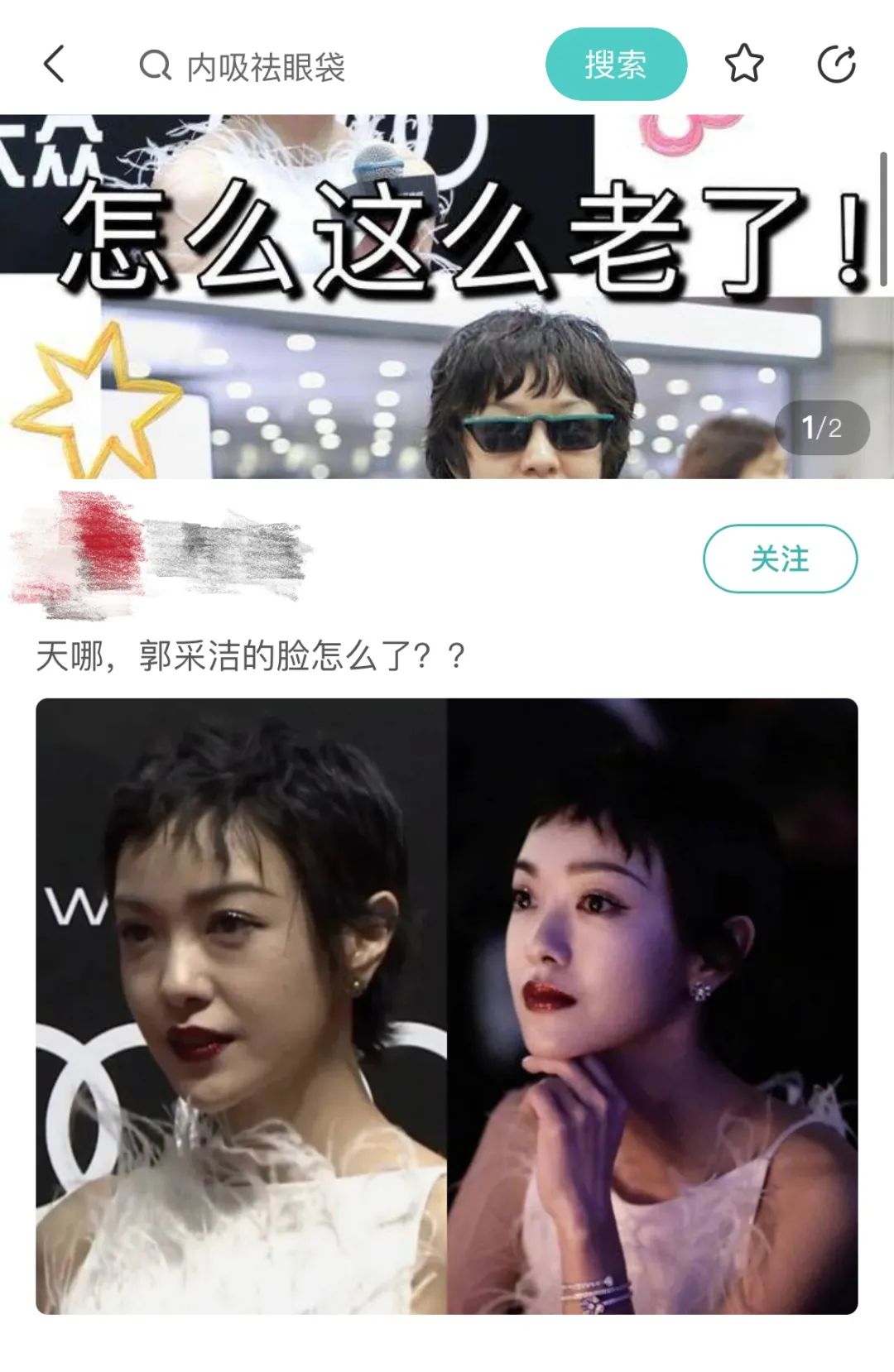Click the 关注 button to follow this user
The image size is (894, 1372).
(781, 560)
